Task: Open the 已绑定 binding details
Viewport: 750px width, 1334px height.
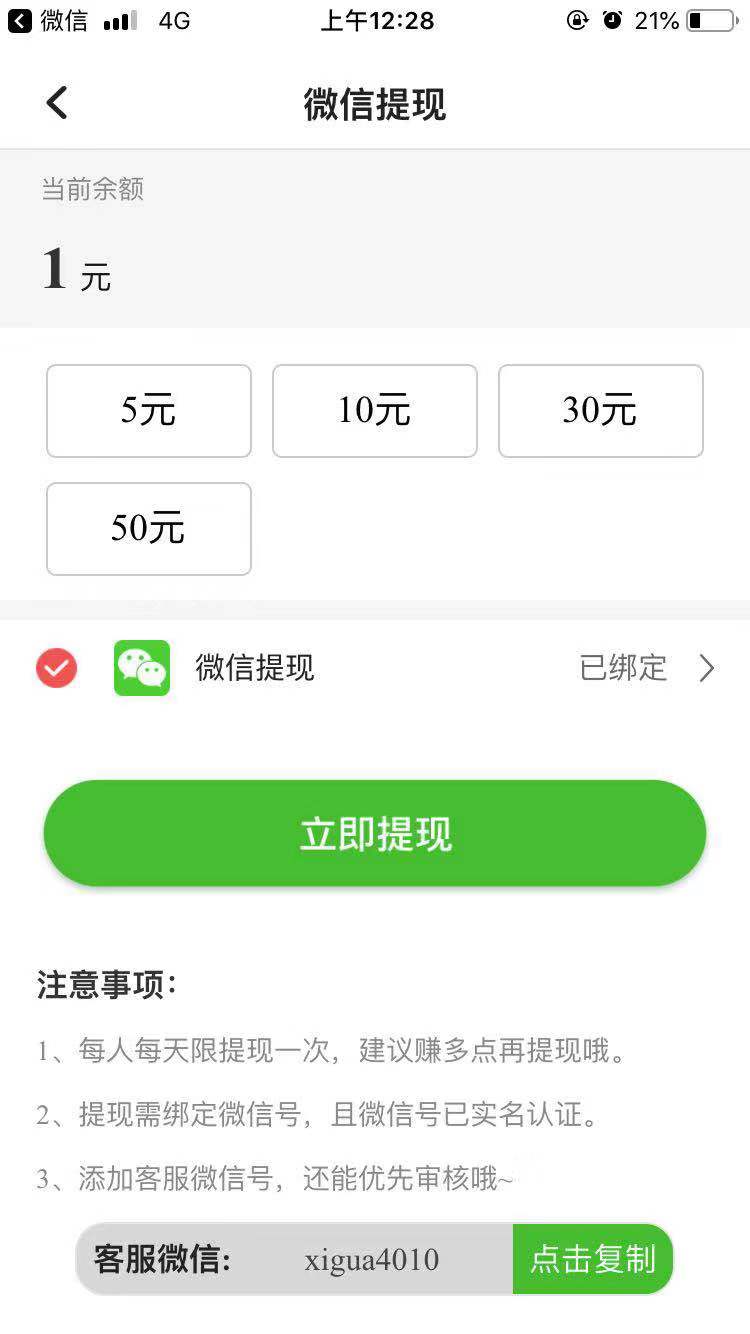Action: point(647,668)
